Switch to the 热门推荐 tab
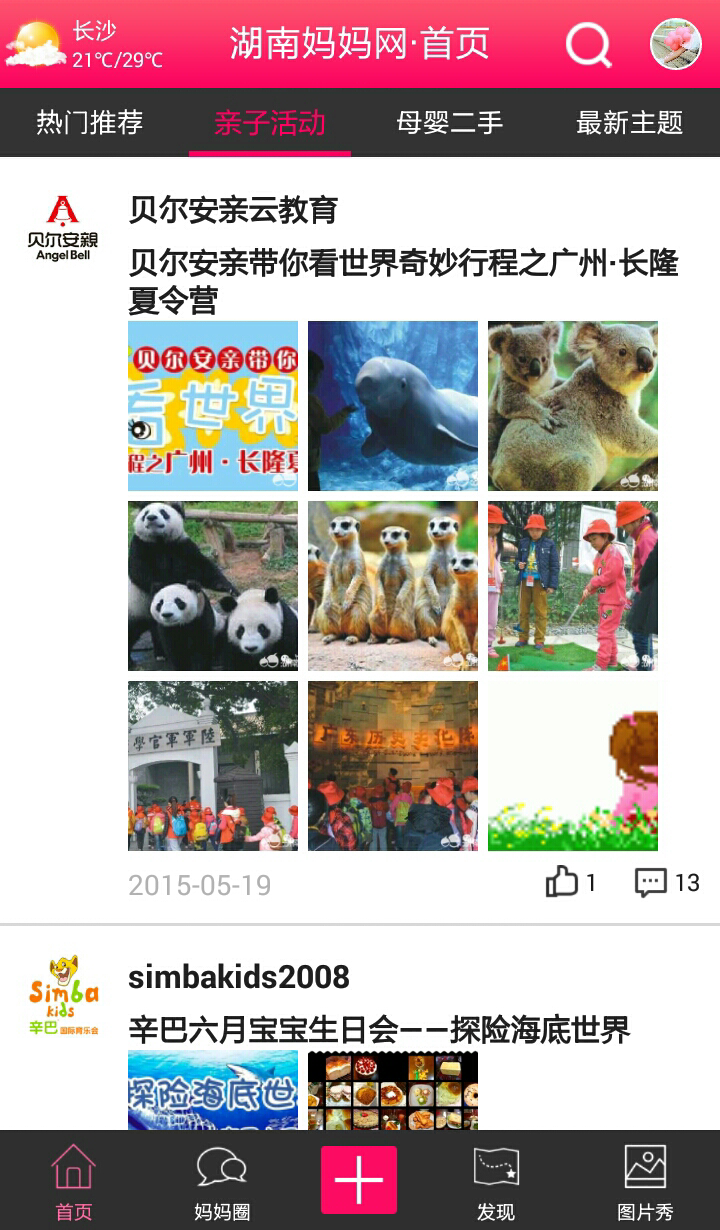This screenshot has height=1230, width=720. click(90, 123)
